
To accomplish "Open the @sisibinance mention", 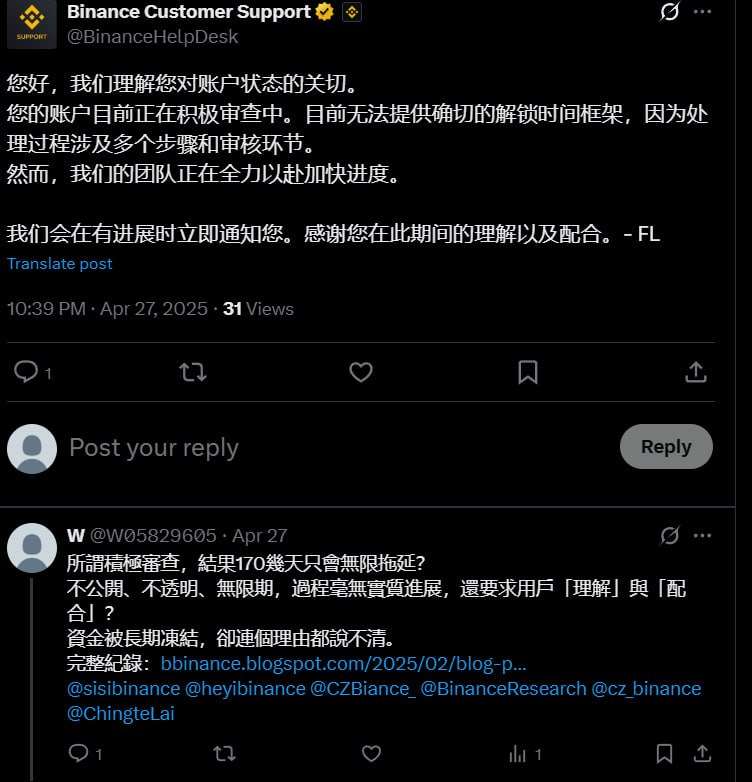I will point(123,688).
